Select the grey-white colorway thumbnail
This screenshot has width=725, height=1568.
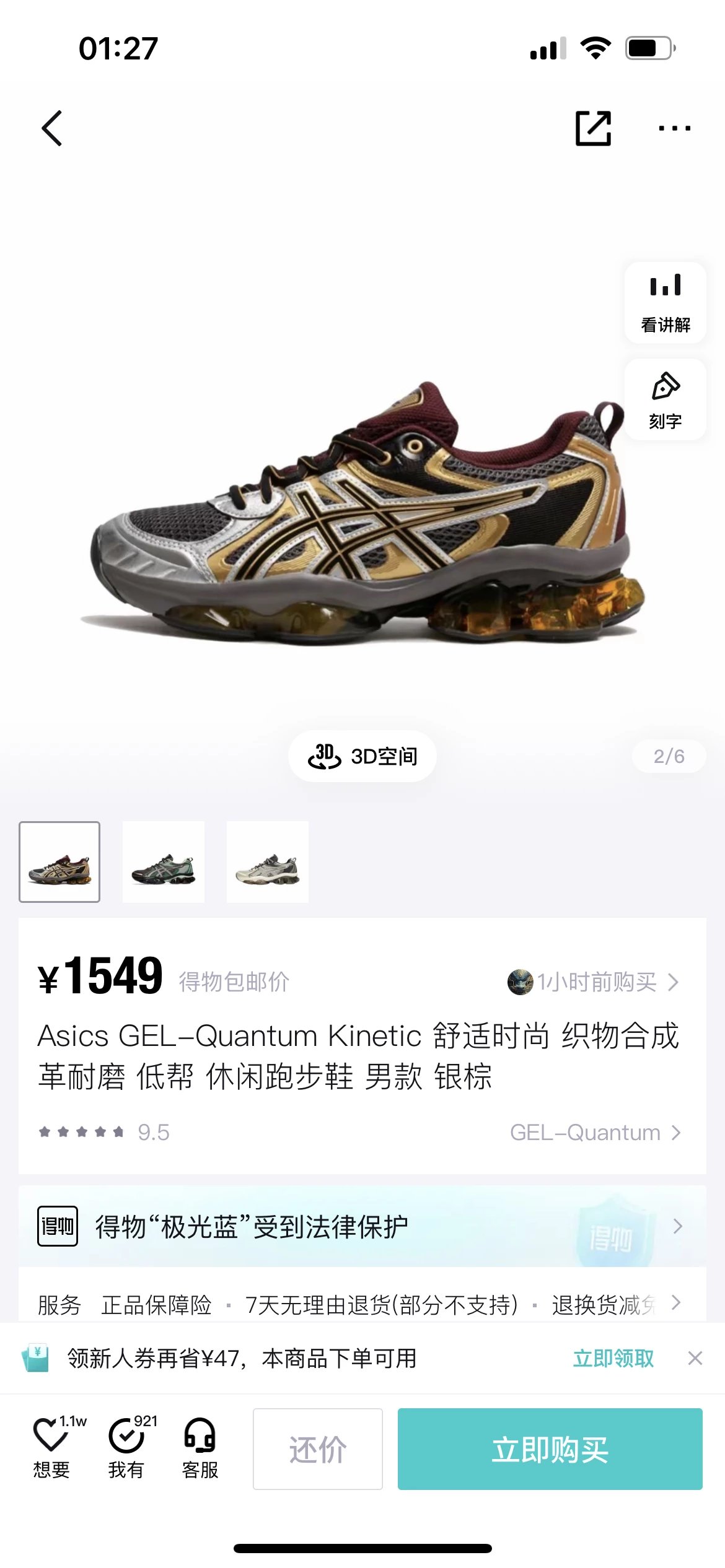point(268,862)
